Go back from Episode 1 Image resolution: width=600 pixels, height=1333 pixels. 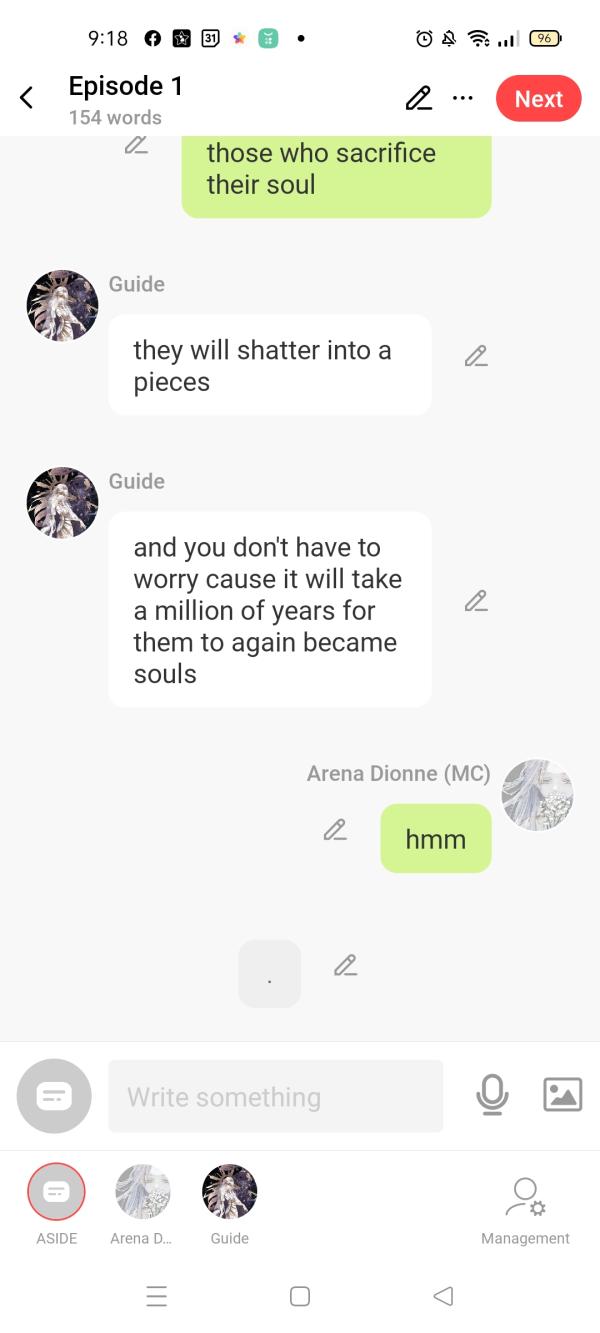click(27, 98)
